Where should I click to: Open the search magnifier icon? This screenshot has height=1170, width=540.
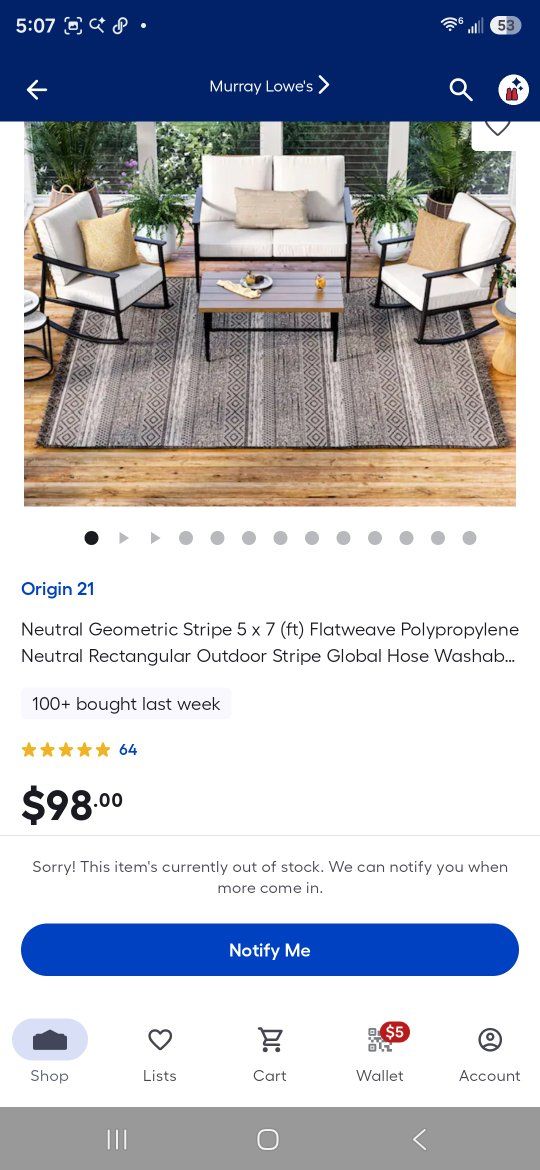pyautogui.click(x=461, y=90)
